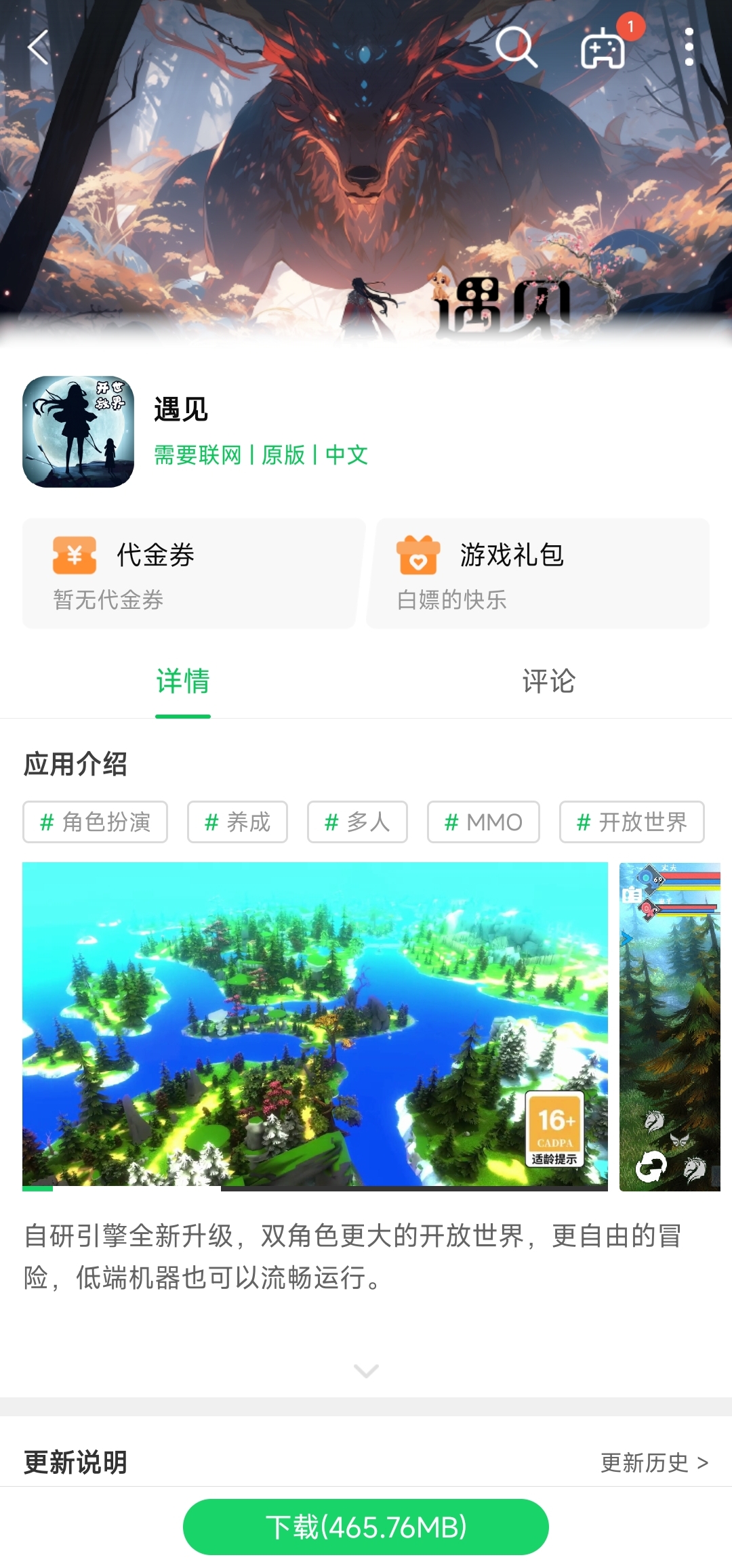Screen dimensions: 732x1568
Task: Open the search icon
Action: (516, 47)
